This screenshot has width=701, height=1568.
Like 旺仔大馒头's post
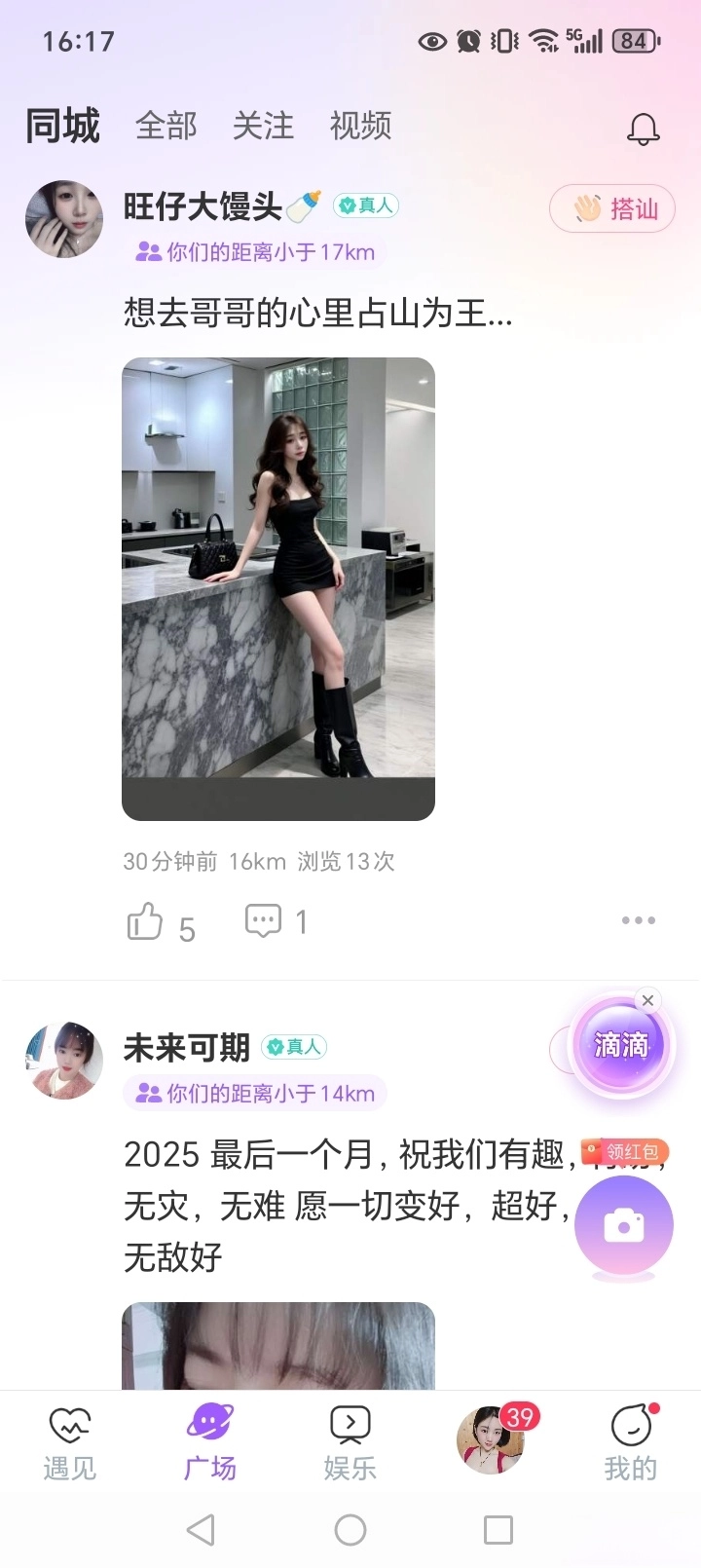(x=146, y=919)
